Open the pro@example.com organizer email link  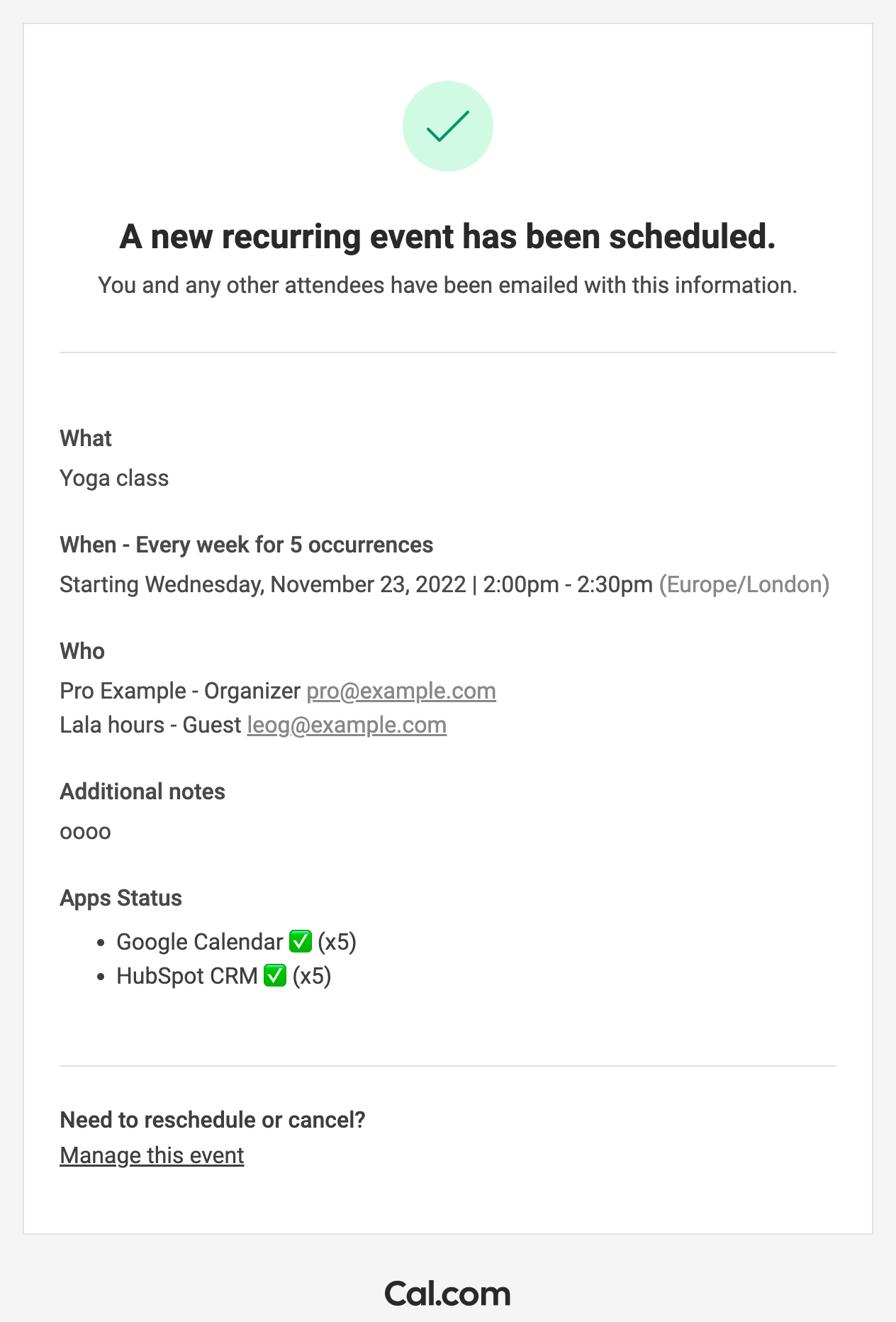401,691
